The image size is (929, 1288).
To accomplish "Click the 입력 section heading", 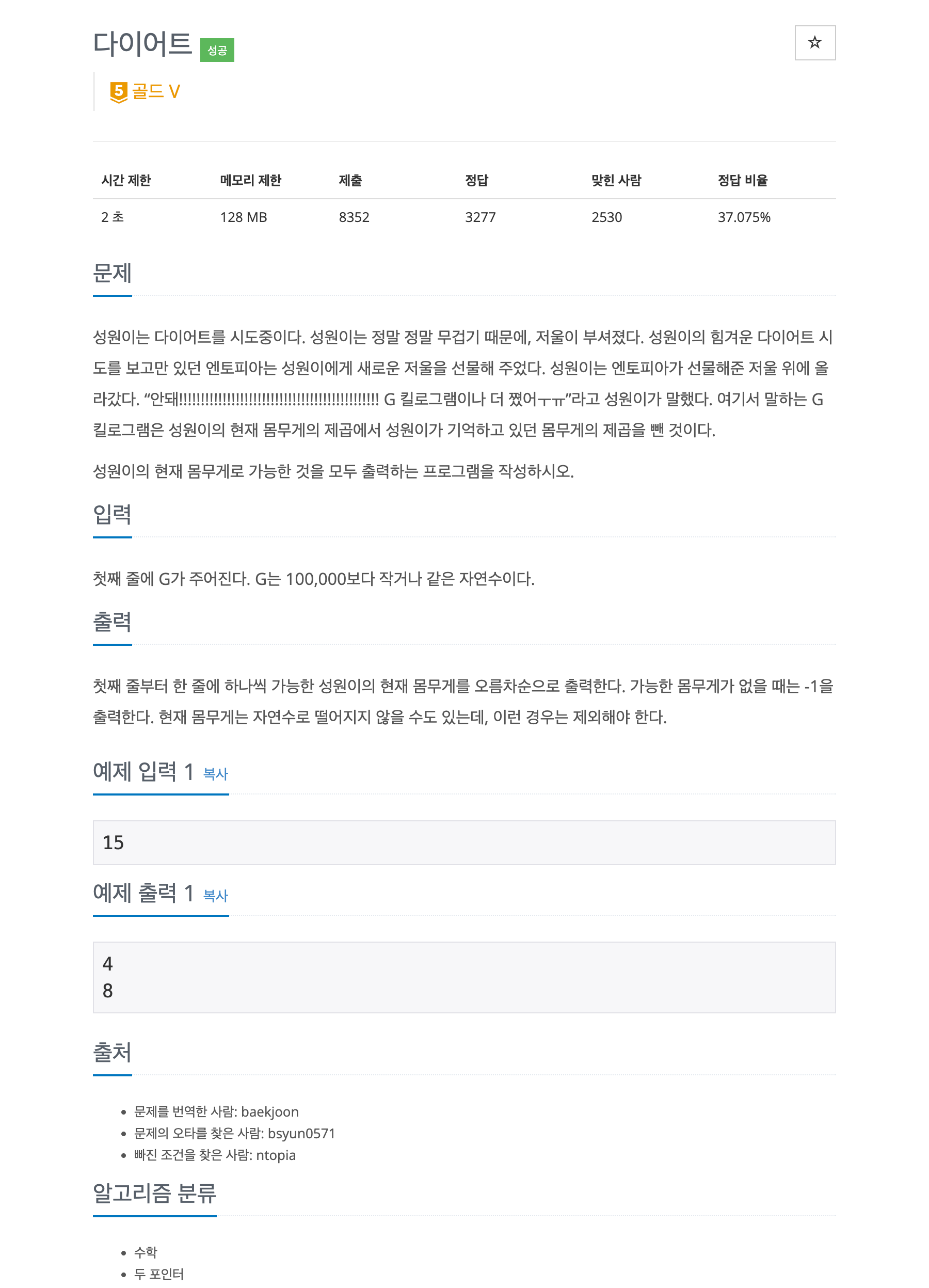I will pyautogui.click(x=112, y=514).
